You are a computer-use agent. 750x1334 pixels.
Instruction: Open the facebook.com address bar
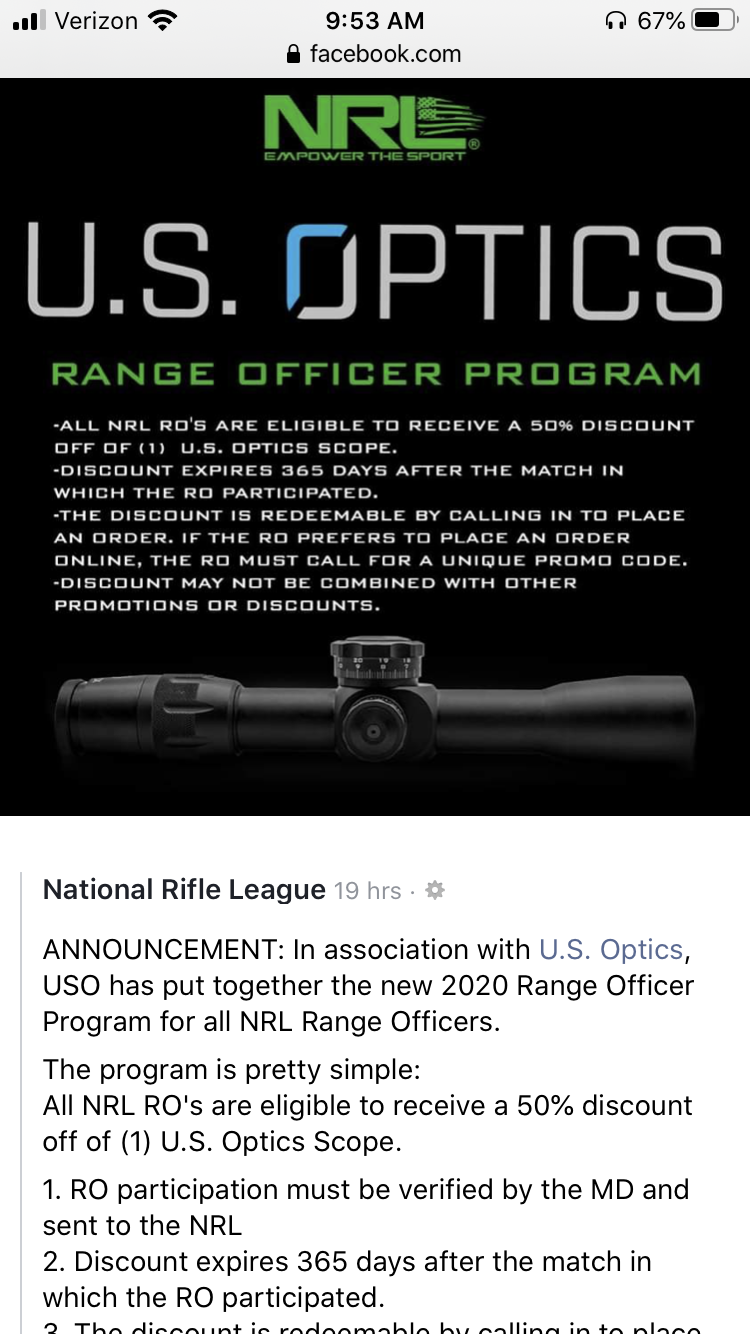coord(374,54)
